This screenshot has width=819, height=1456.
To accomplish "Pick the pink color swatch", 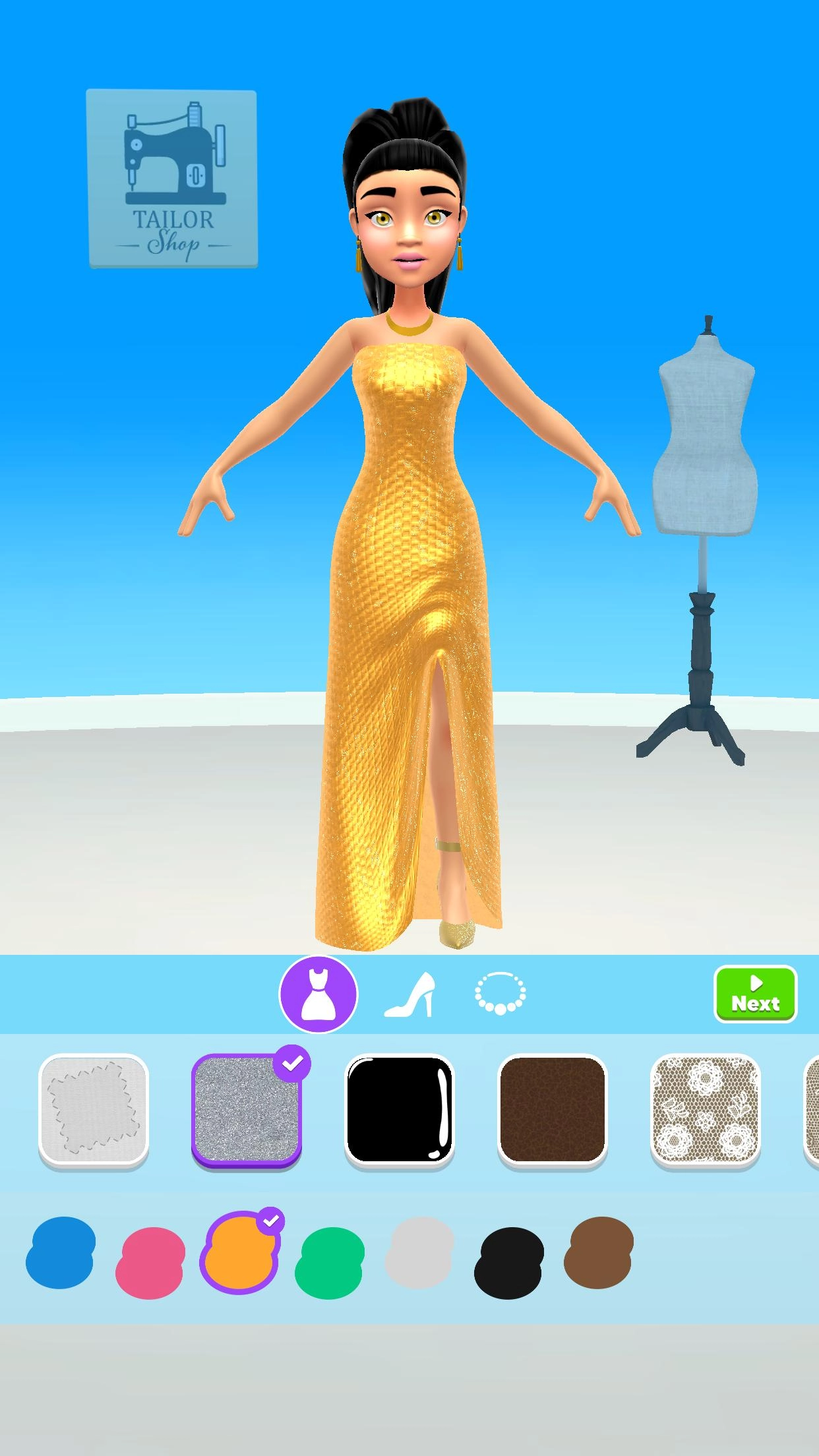I will click(150, 1261).
